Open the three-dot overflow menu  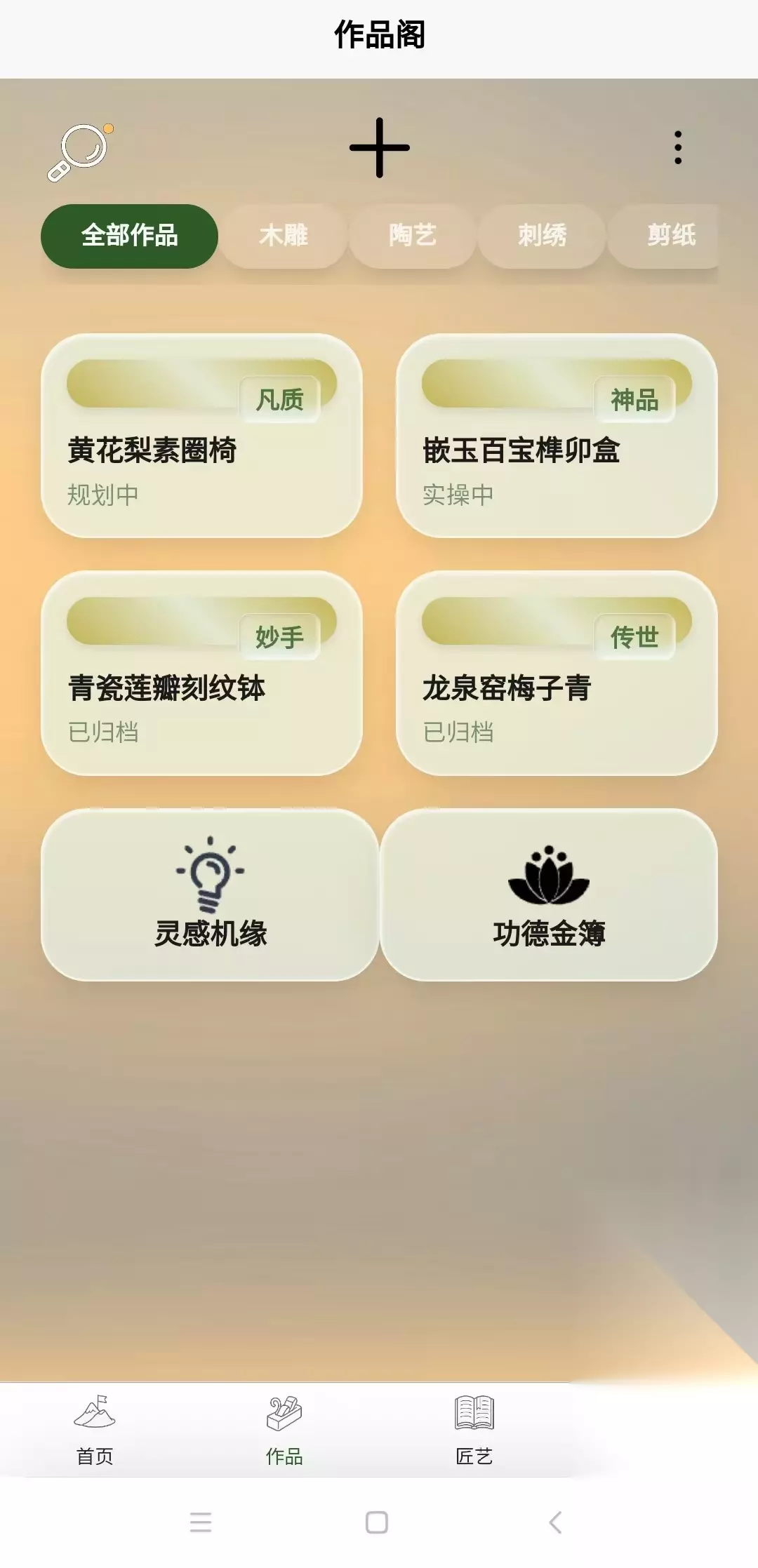pyautogui.click(x=677, y=147)
